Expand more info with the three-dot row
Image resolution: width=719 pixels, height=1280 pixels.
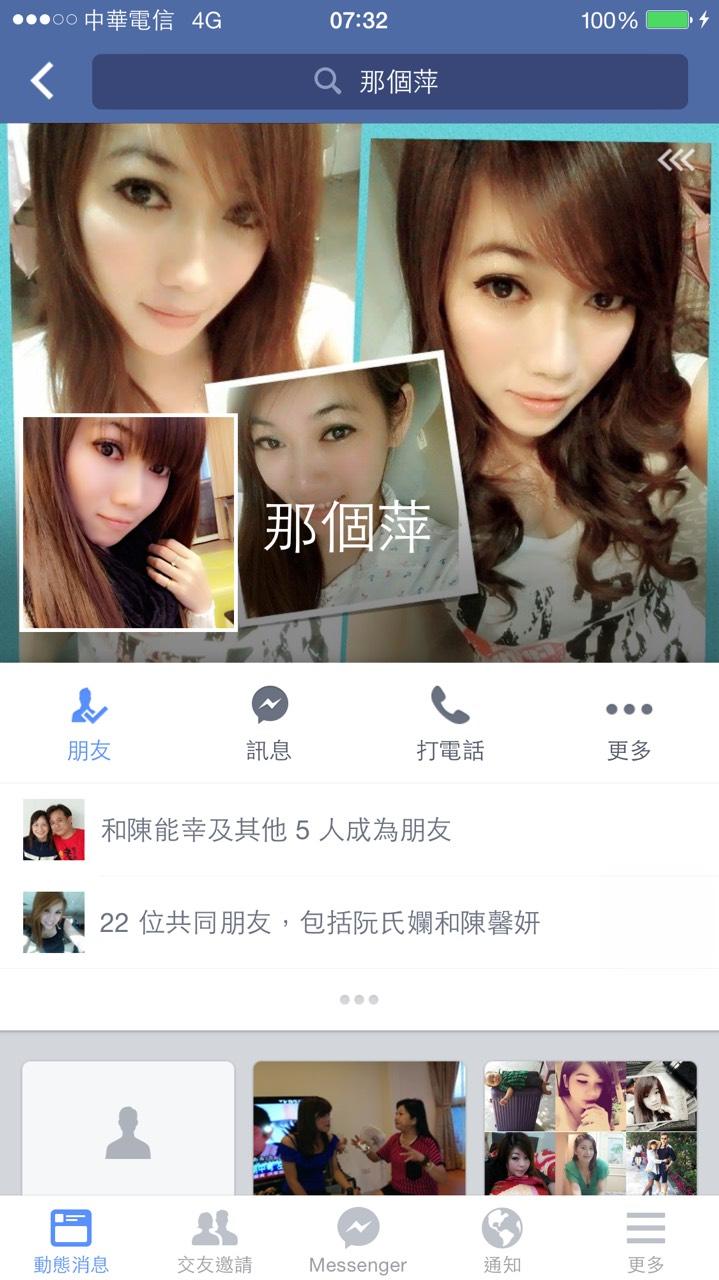point(359,999)
